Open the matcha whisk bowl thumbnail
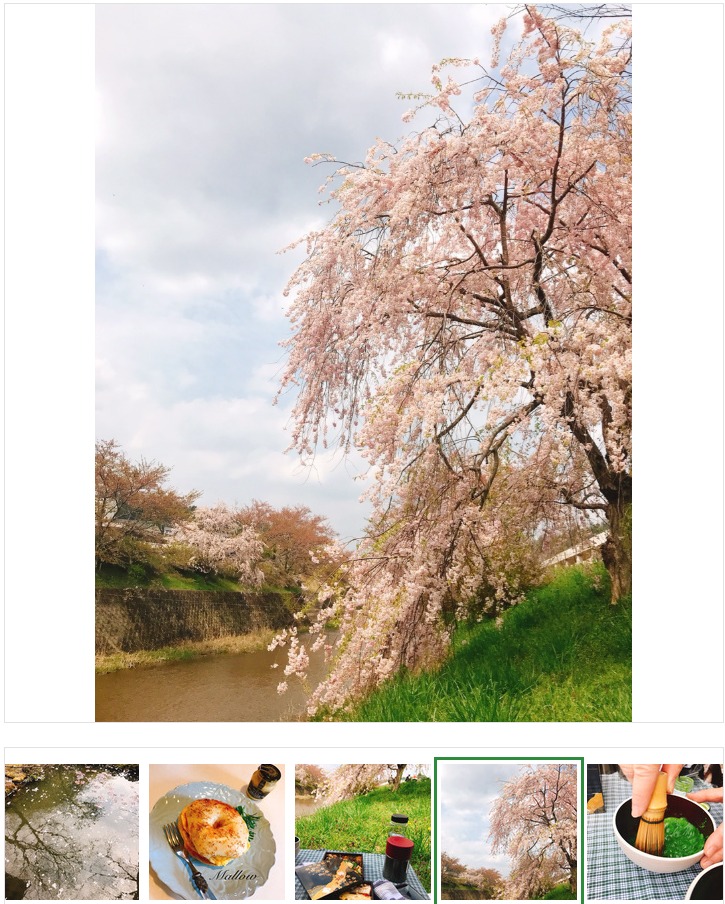 click(655, 832)
